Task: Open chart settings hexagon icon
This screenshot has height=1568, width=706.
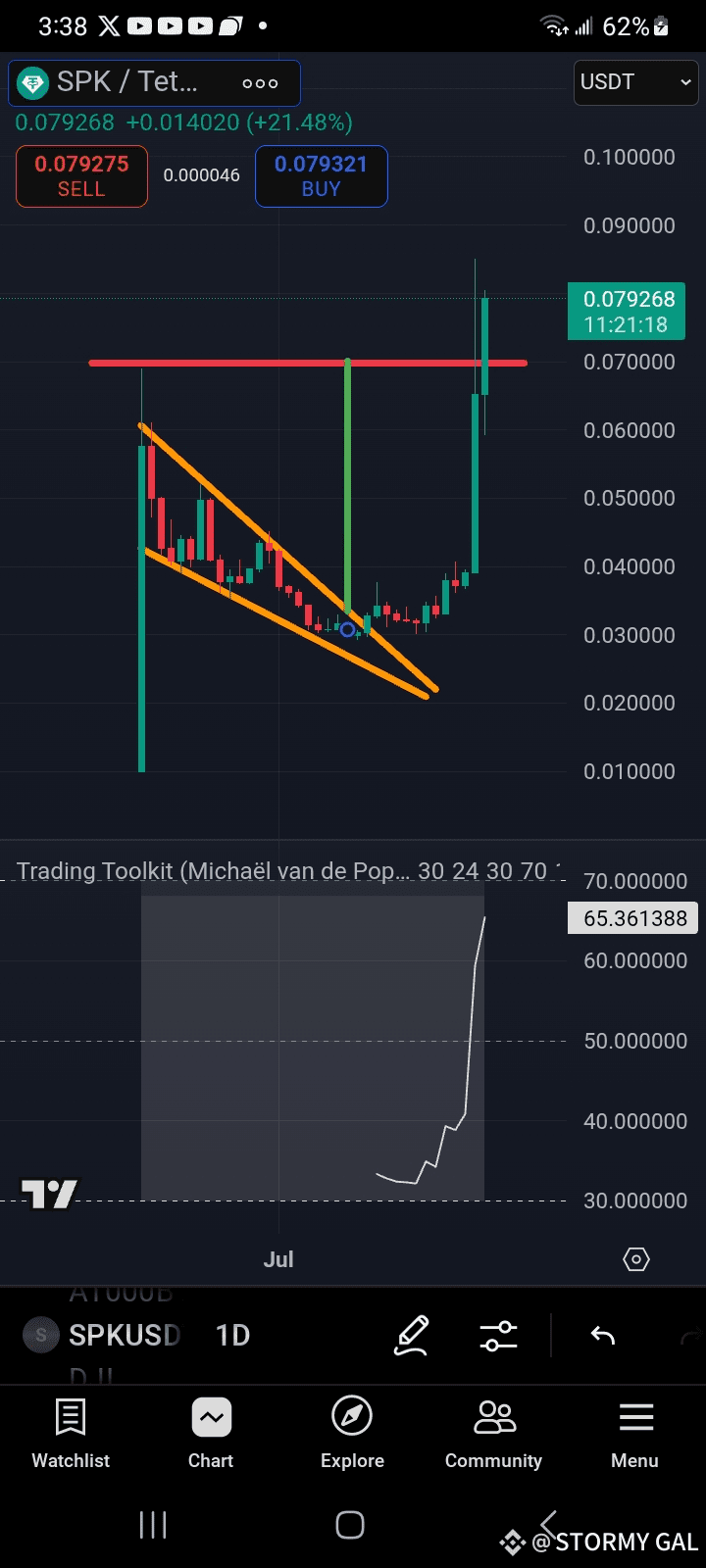Action: 636,1259
